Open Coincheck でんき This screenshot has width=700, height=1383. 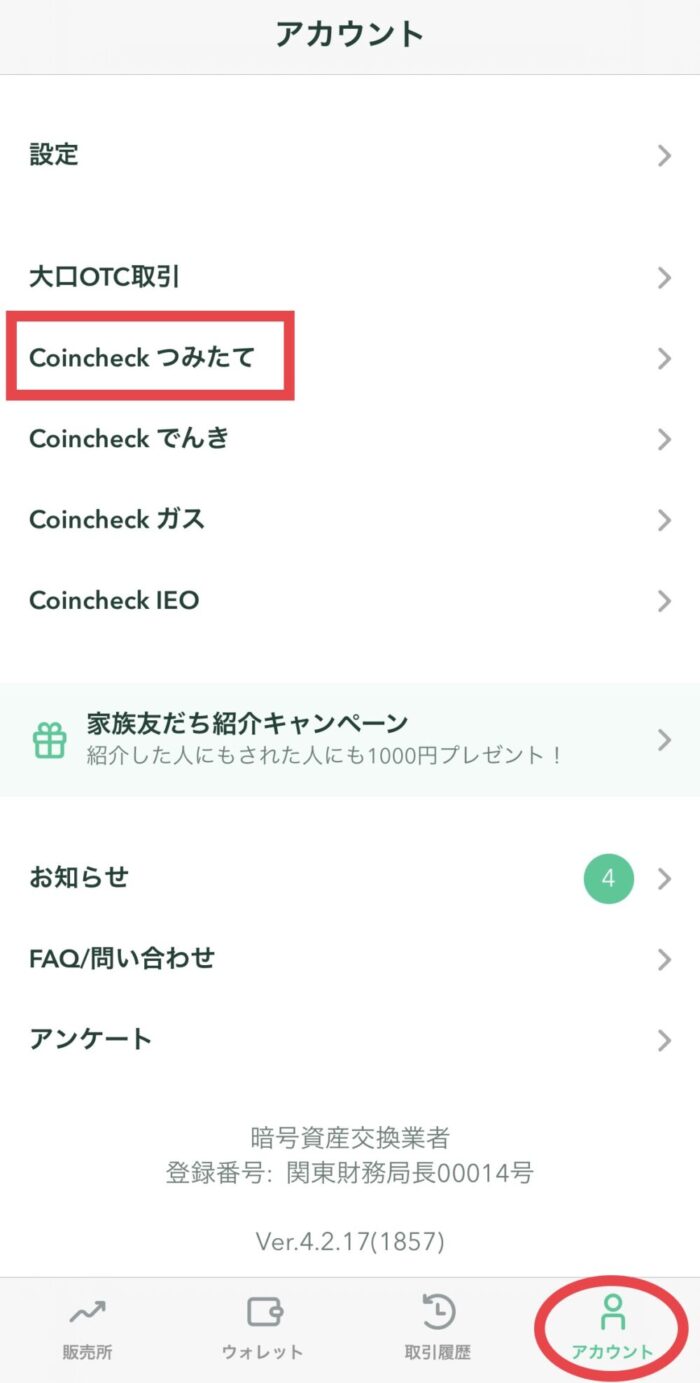(350, 439)
